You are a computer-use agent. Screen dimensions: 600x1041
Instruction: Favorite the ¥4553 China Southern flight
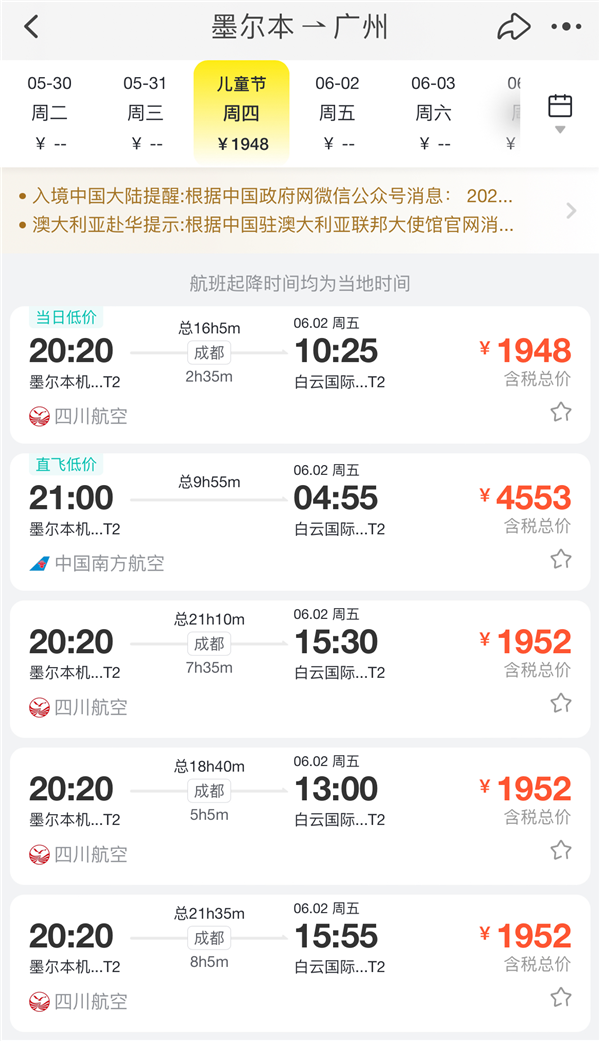coord(561,559)
